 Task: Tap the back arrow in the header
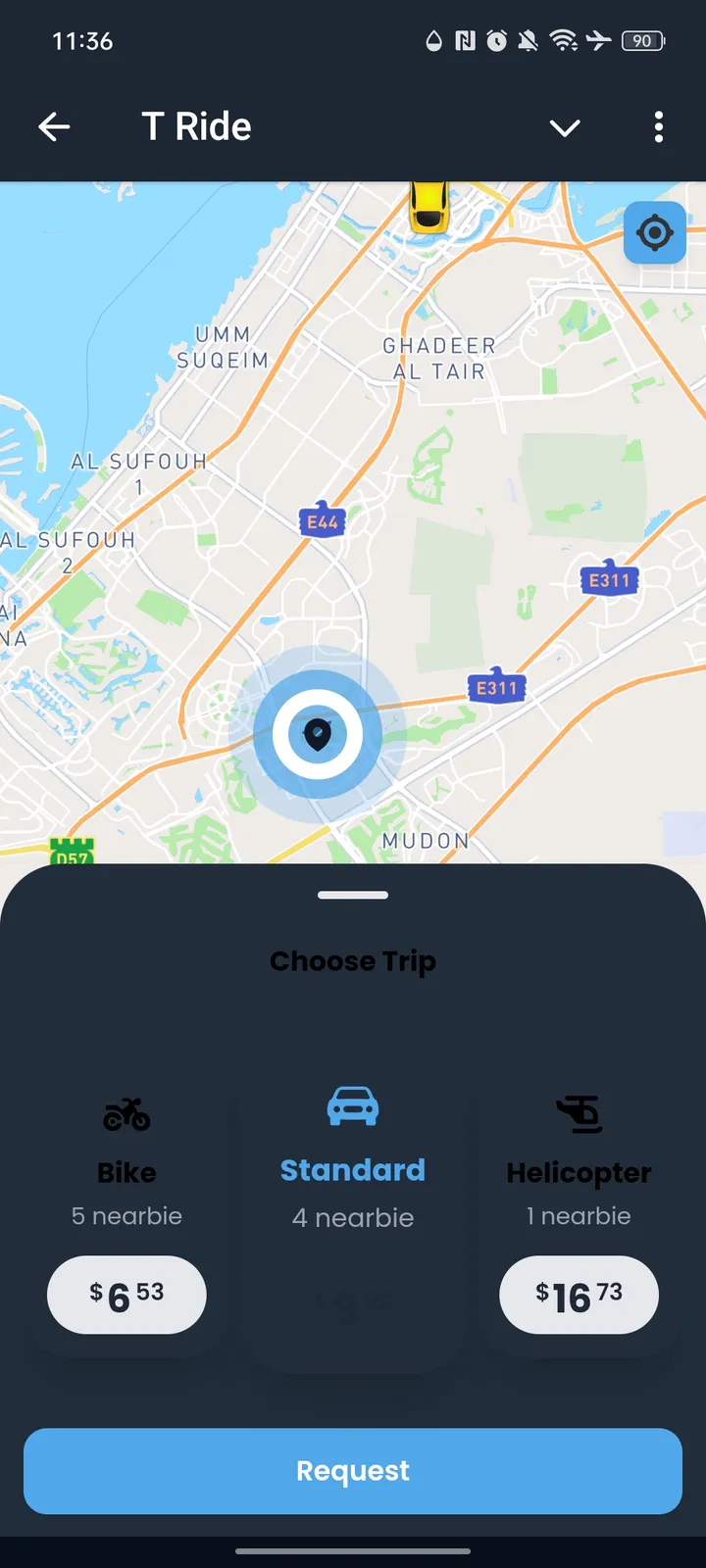tap(55, 126)
